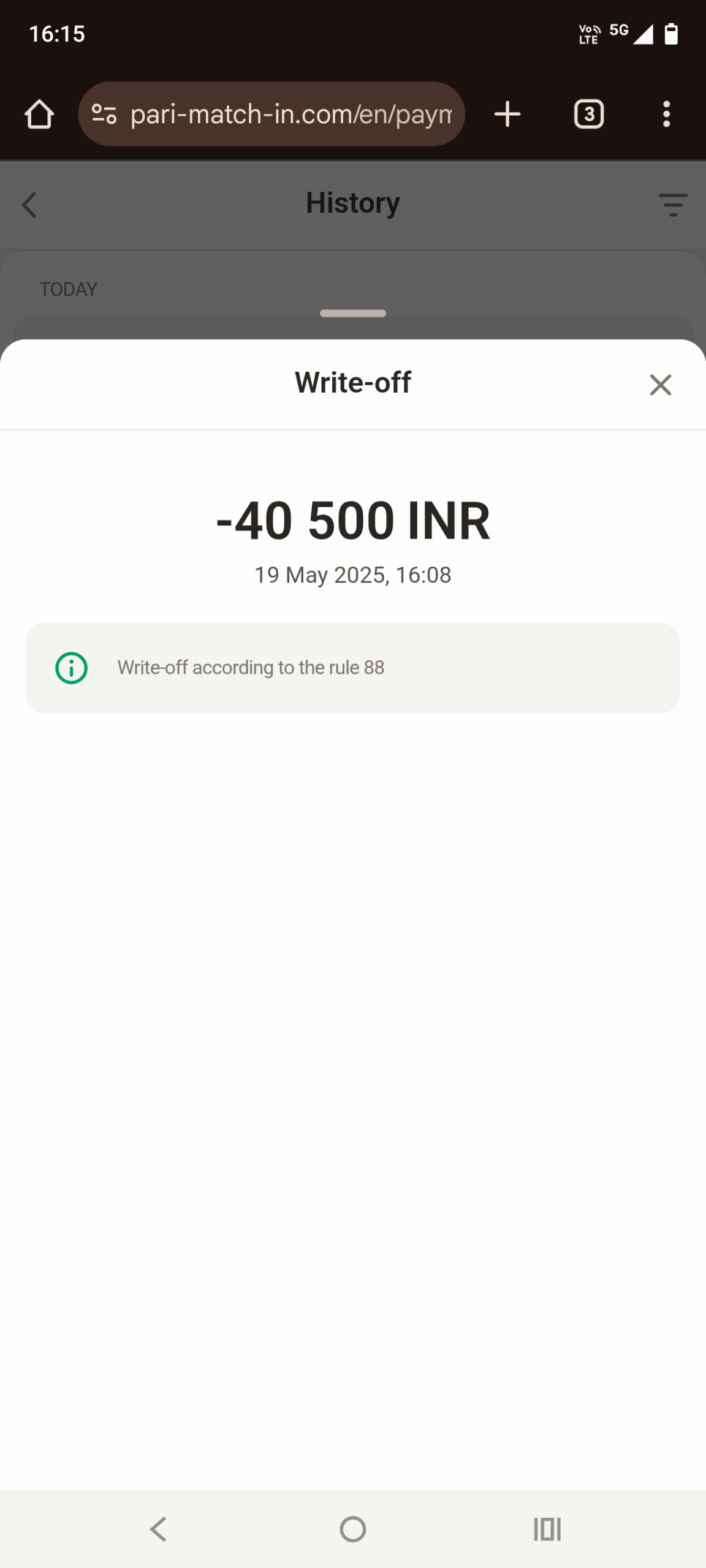Tap the pari-match-in.com address bar
706x1568 pixels.
[x=290, y=114]
